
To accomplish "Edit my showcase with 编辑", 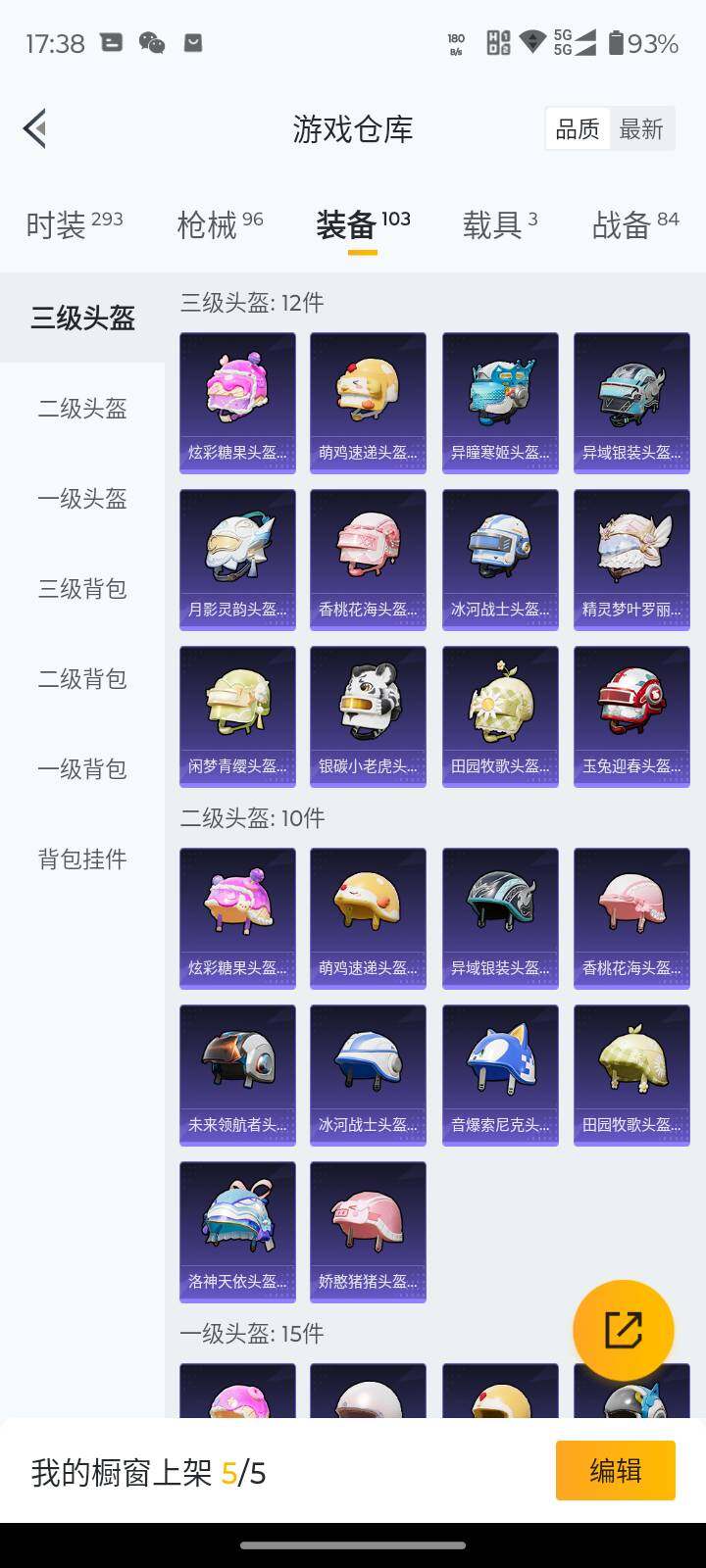I will coord(616,1470).
